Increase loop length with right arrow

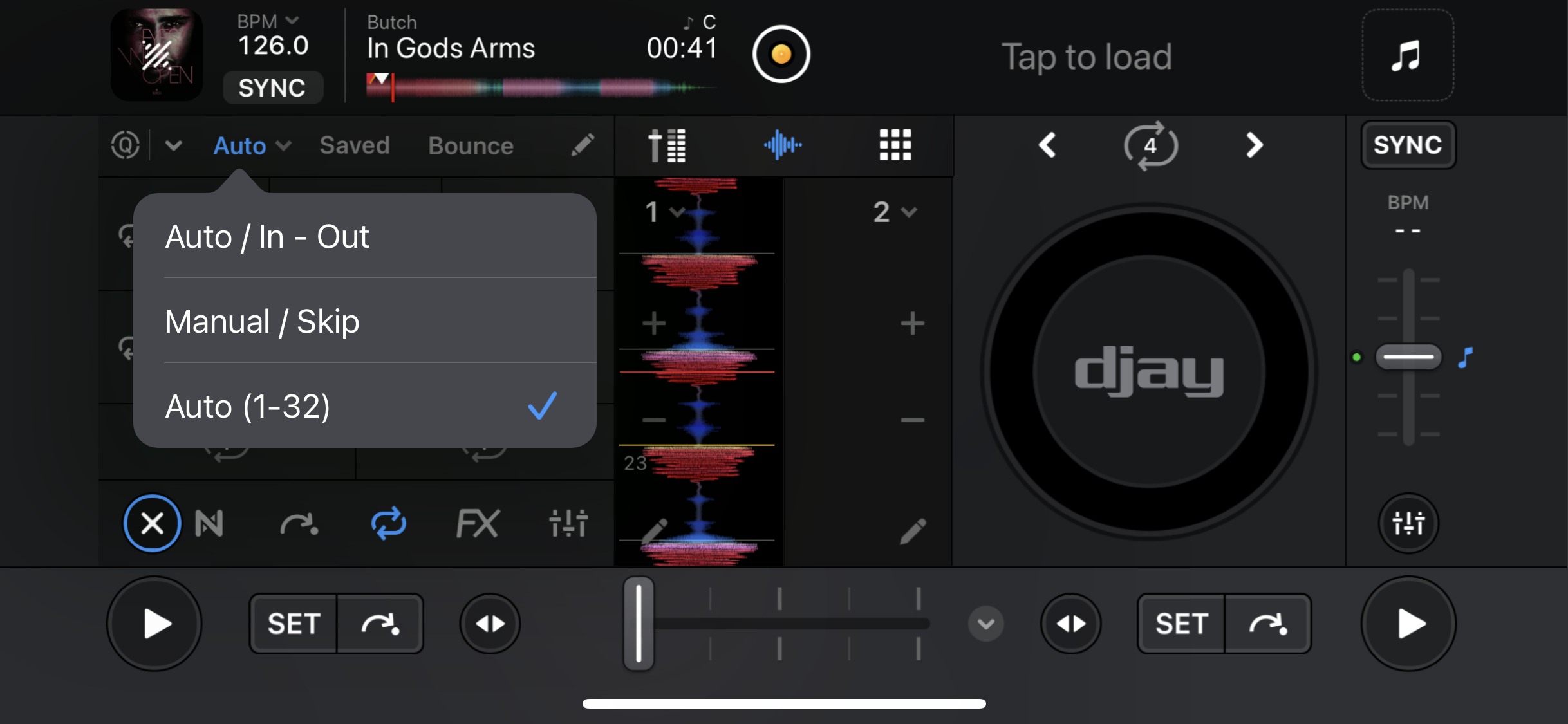pyautogui.click(x=1254, y=145)
